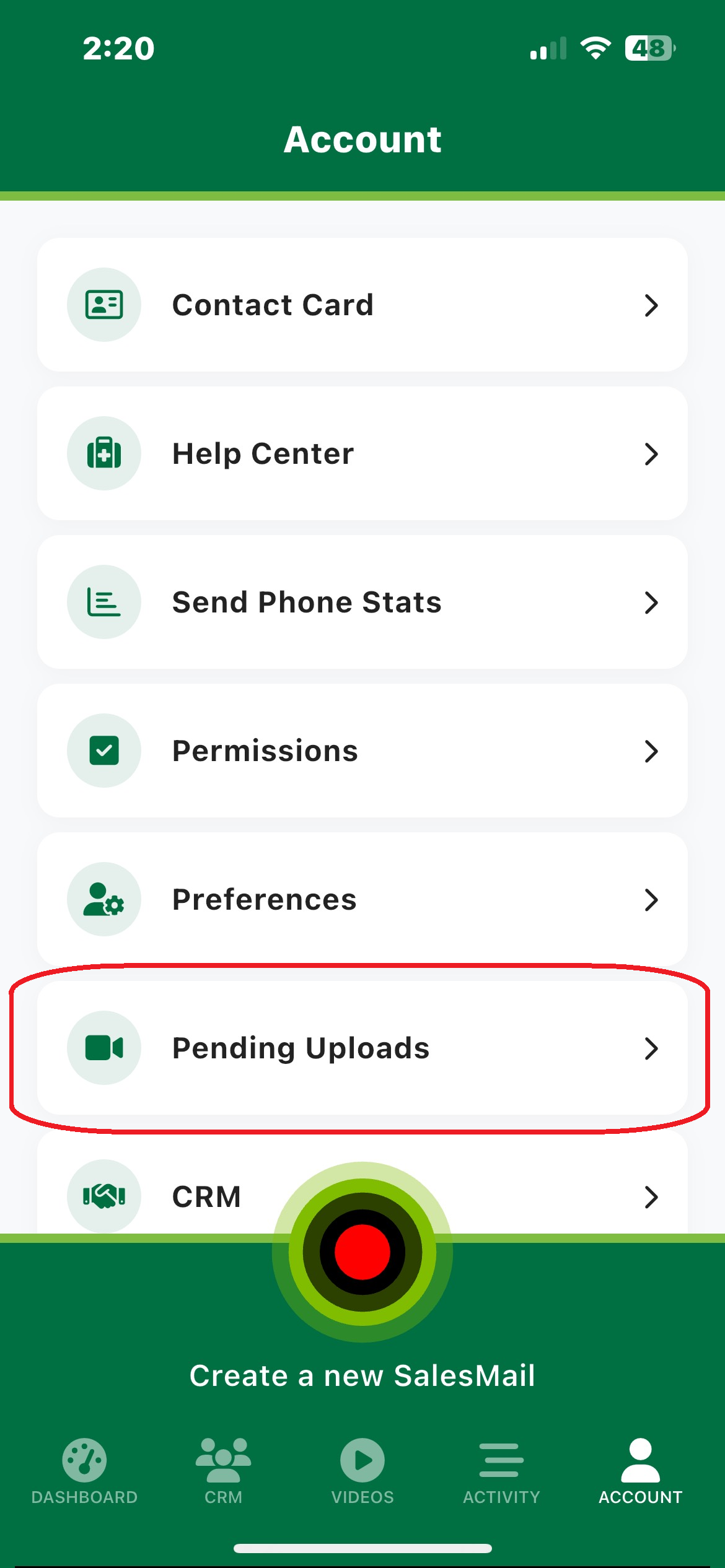The image size is (725, 1568).
Task: Go to Preferences
Action: point(362,899)
